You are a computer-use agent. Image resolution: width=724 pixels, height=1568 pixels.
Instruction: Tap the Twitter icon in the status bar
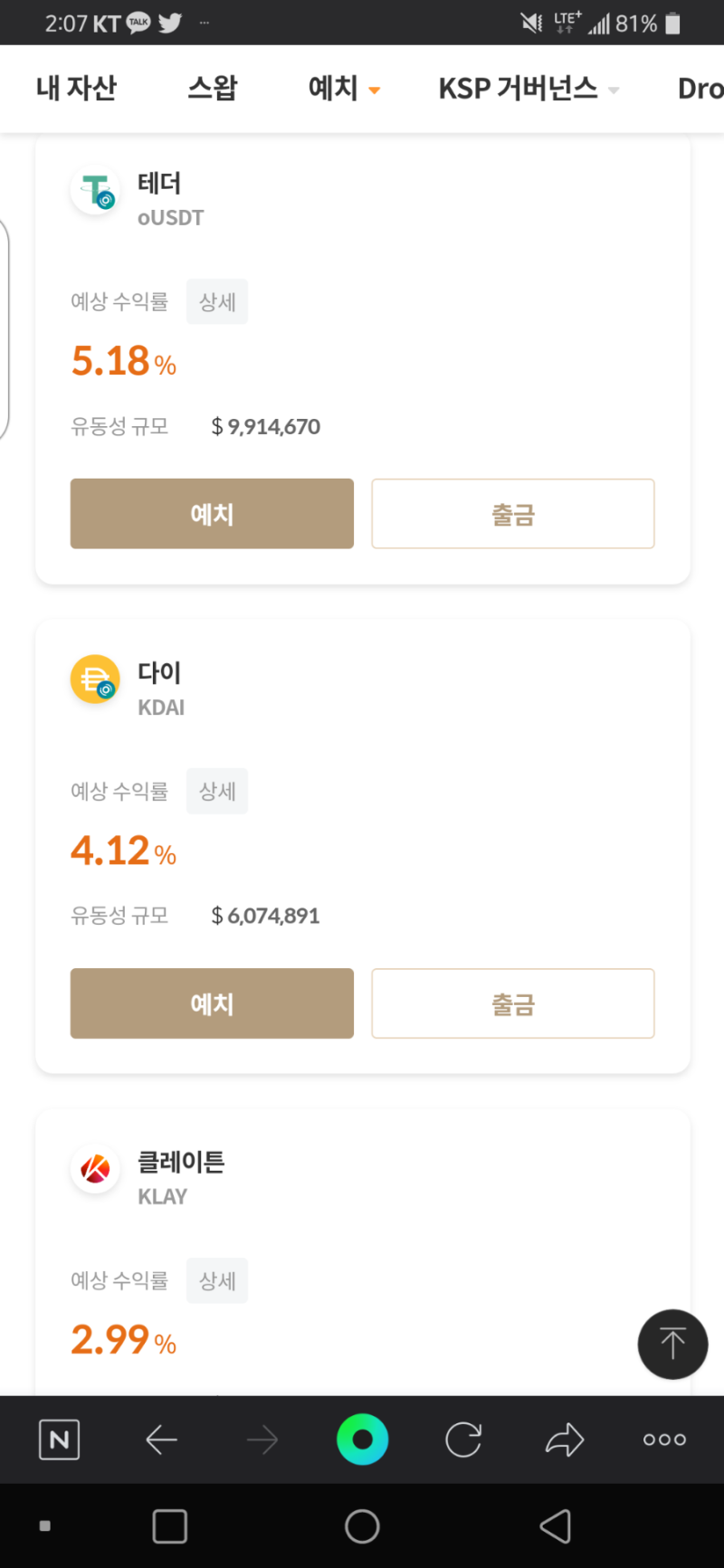point(169,23)
